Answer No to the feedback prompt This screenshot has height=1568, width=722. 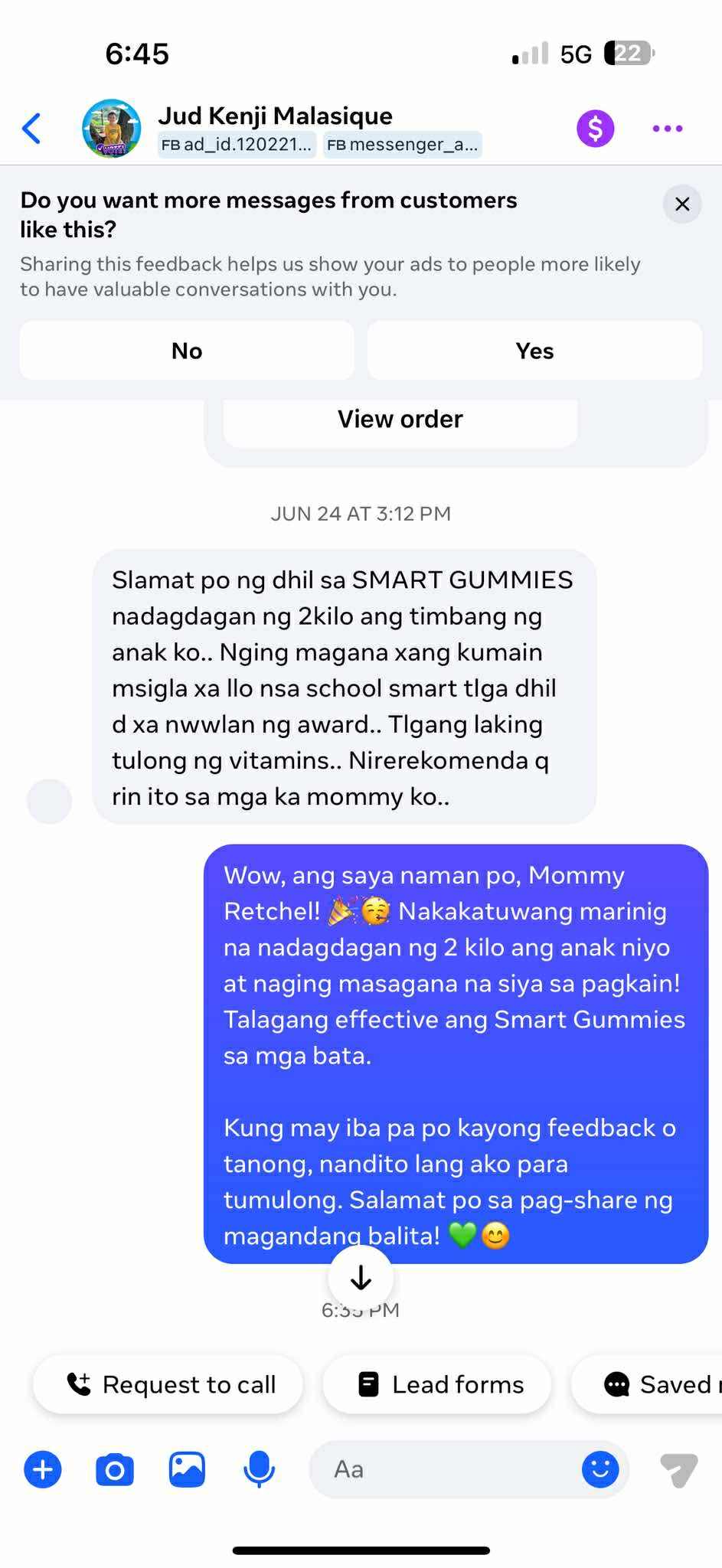click(187, 351)
